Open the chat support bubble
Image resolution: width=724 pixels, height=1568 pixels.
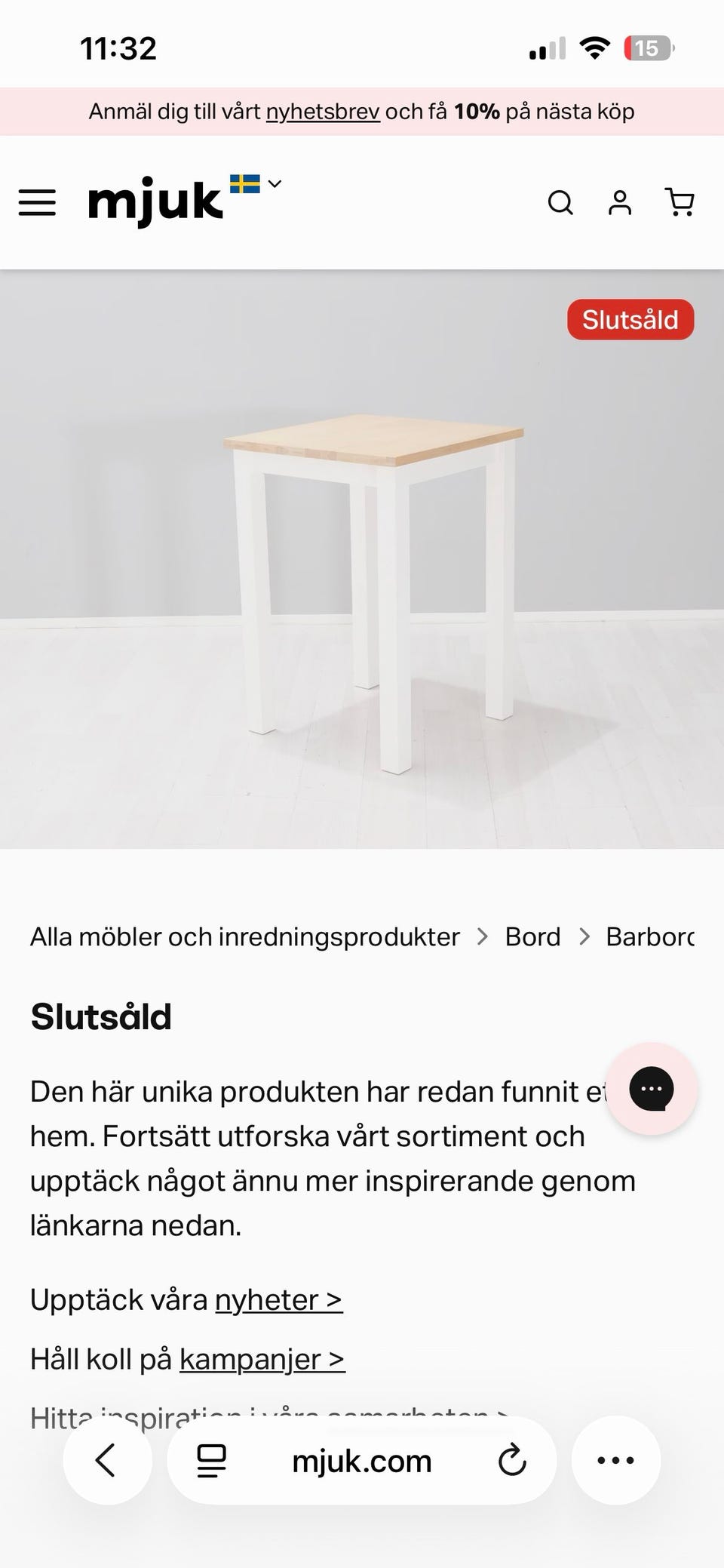point(652,1087)
